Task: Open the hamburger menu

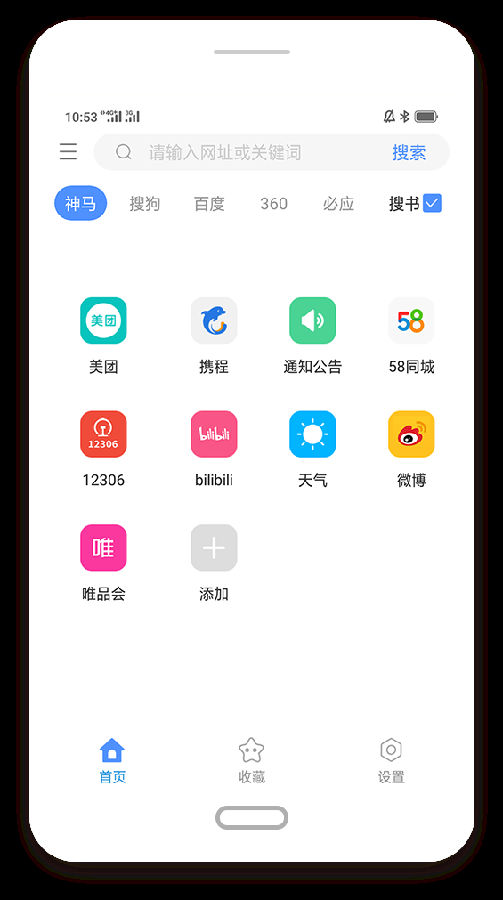Action: coord(68,152)
